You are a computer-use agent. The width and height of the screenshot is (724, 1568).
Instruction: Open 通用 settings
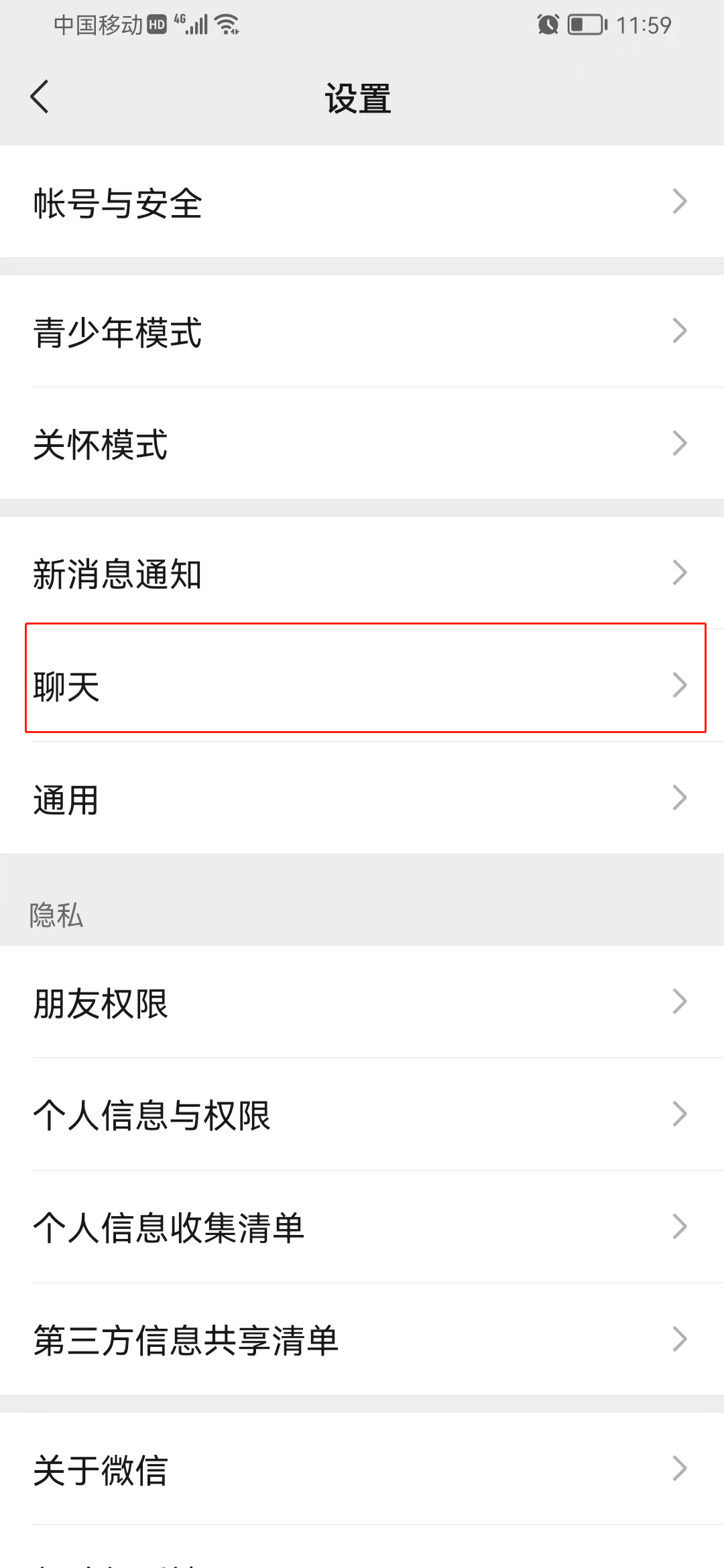[x=362, y=799]
